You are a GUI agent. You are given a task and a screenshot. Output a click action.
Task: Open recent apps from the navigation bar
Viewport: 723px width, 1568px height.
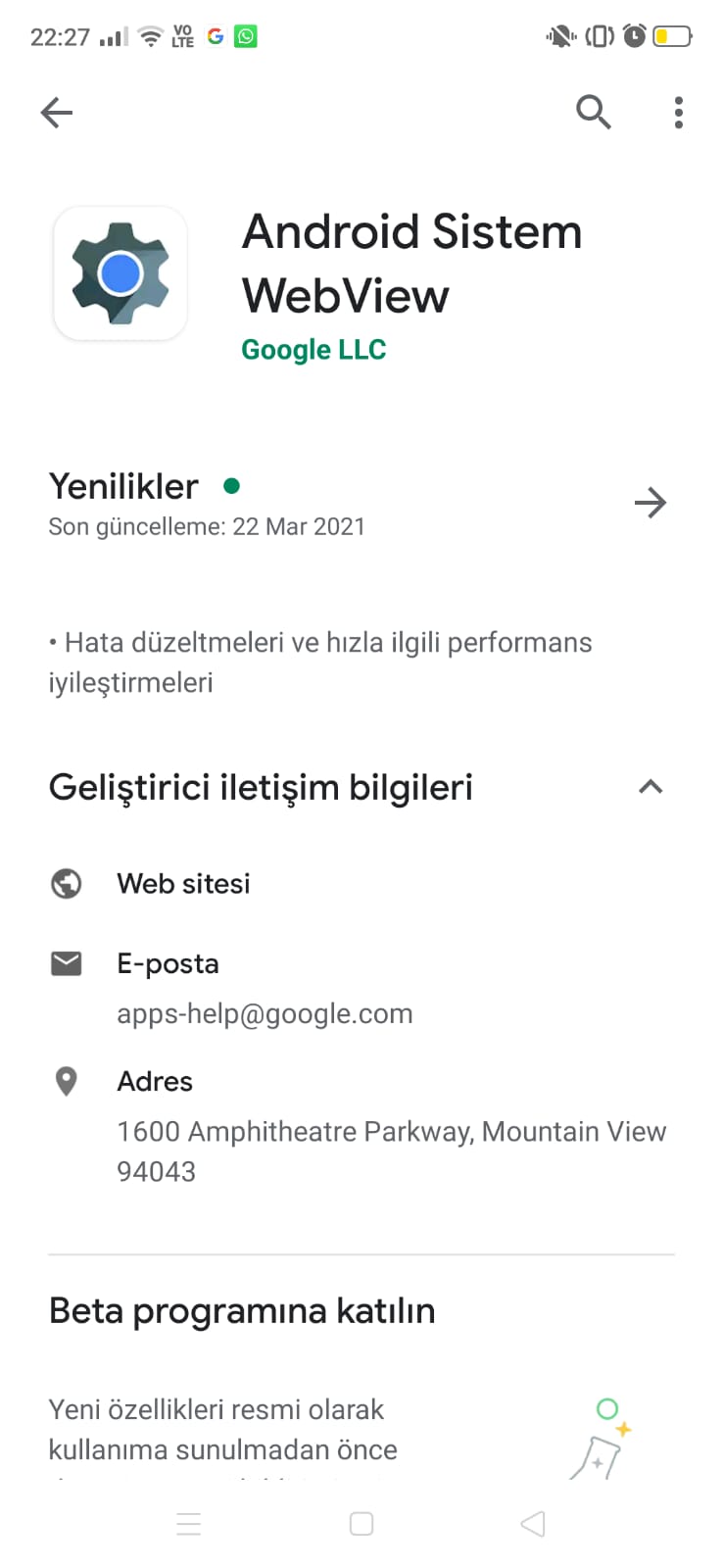point(188,1524)
